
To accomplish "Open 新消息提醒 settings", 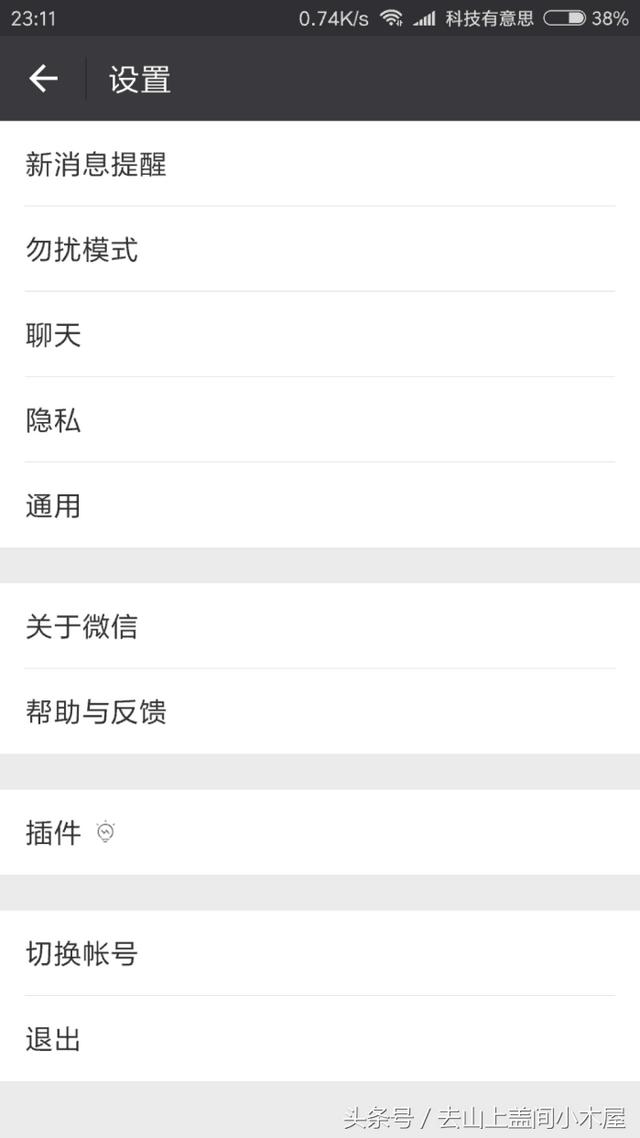I will [x=320, y=164].
